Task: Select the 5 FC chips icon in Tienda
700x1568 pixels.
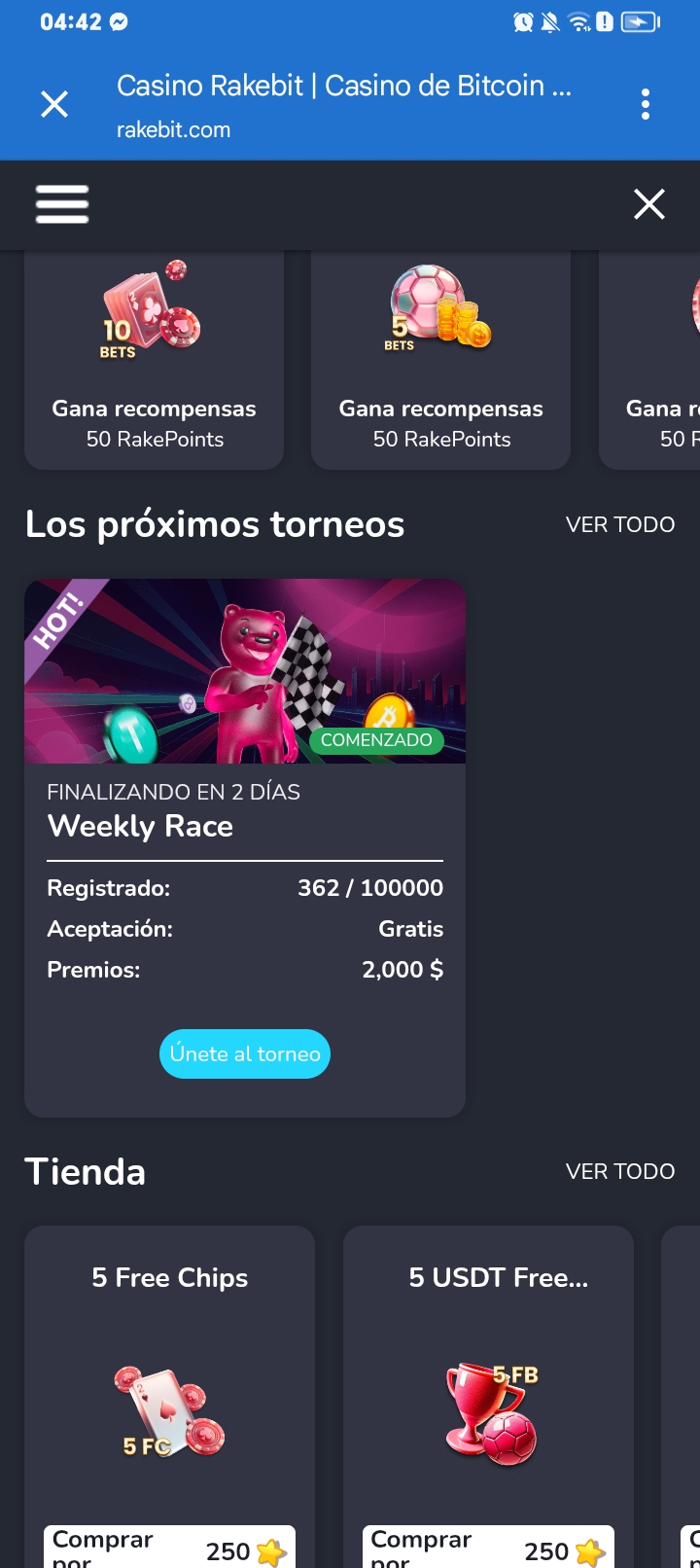Action: [x=169, y=1412]
